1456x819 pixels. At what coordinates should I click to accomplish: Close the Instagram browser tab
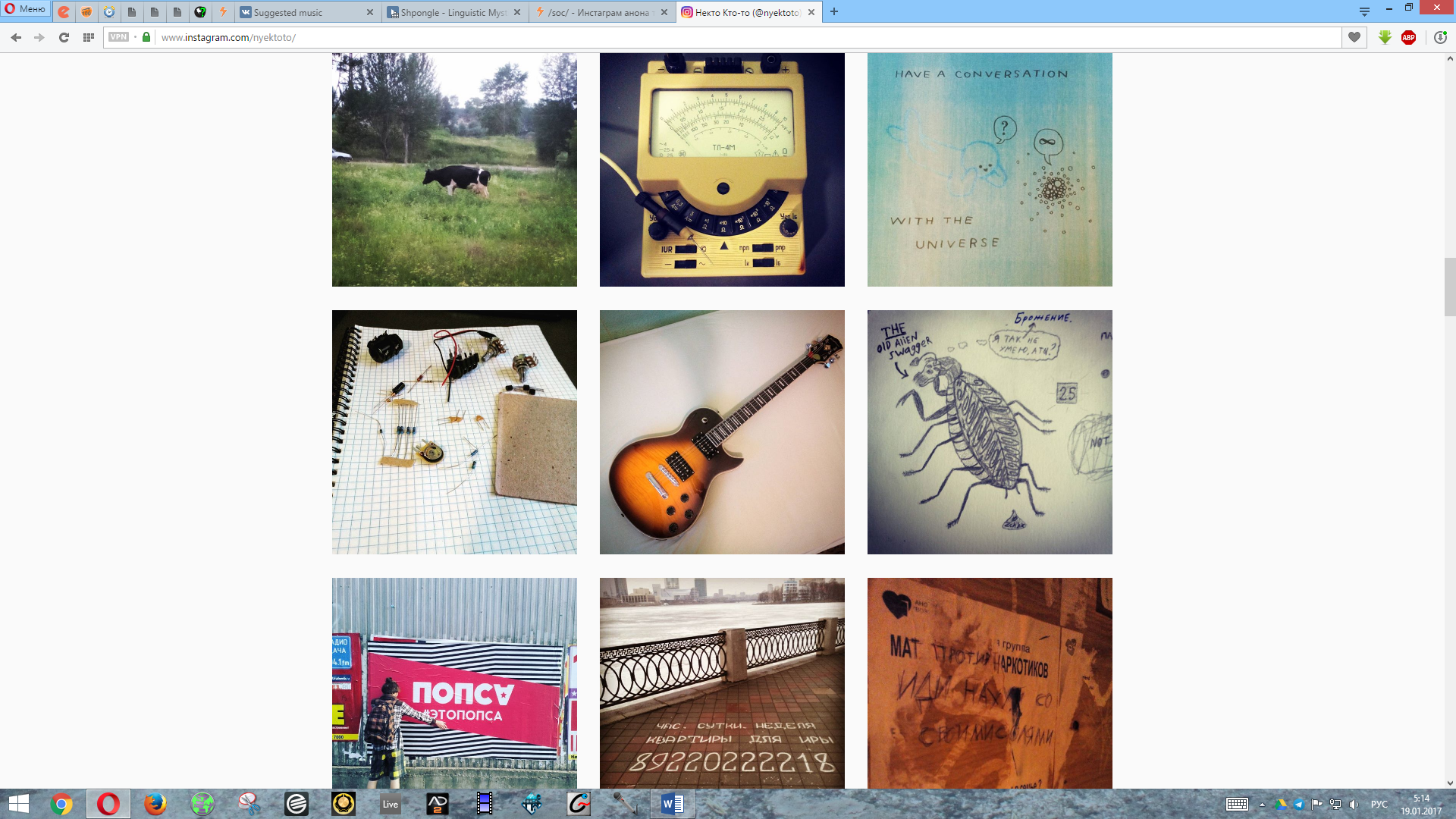point(811,12)
